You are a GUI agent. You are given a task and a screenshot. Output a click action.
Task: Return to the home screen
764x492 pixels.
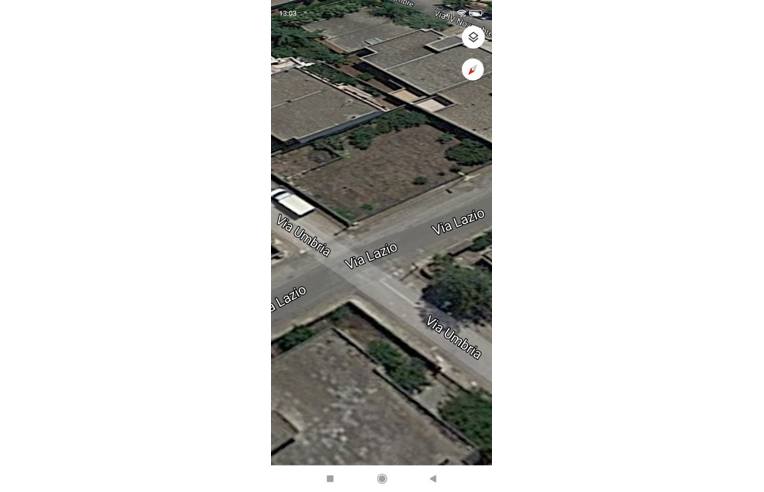pyautogui.click(x=381, y=479)
